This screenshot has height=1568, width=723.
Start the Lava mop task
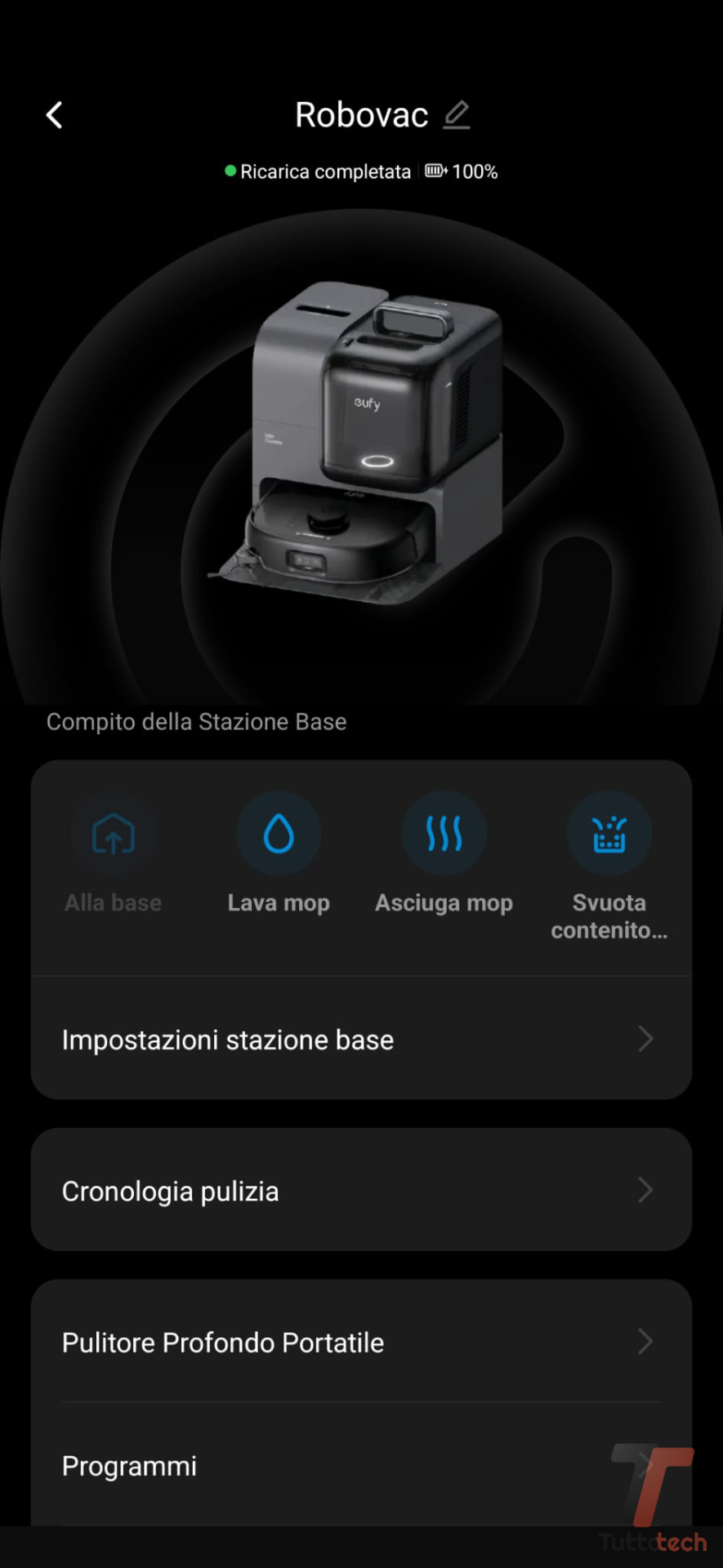tap(279, 835)
